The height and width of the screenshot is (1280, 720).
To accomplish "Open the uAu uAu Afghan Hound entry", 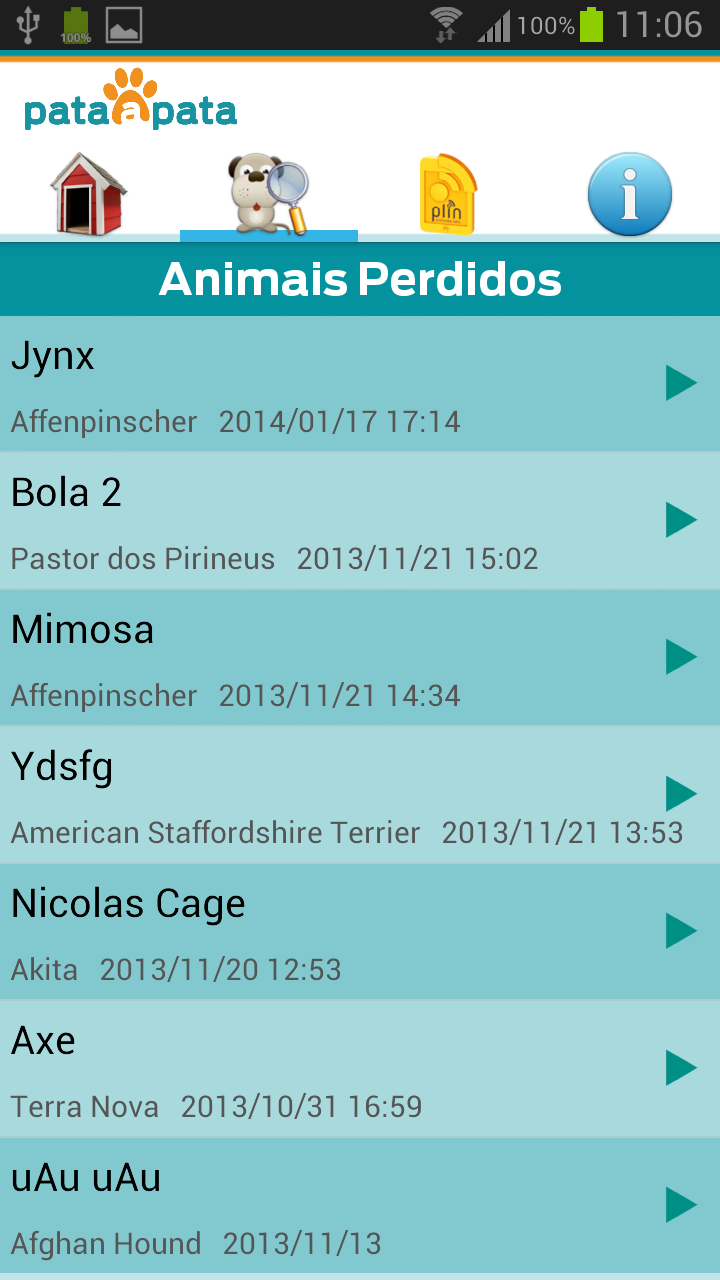I will (360, 1206).
